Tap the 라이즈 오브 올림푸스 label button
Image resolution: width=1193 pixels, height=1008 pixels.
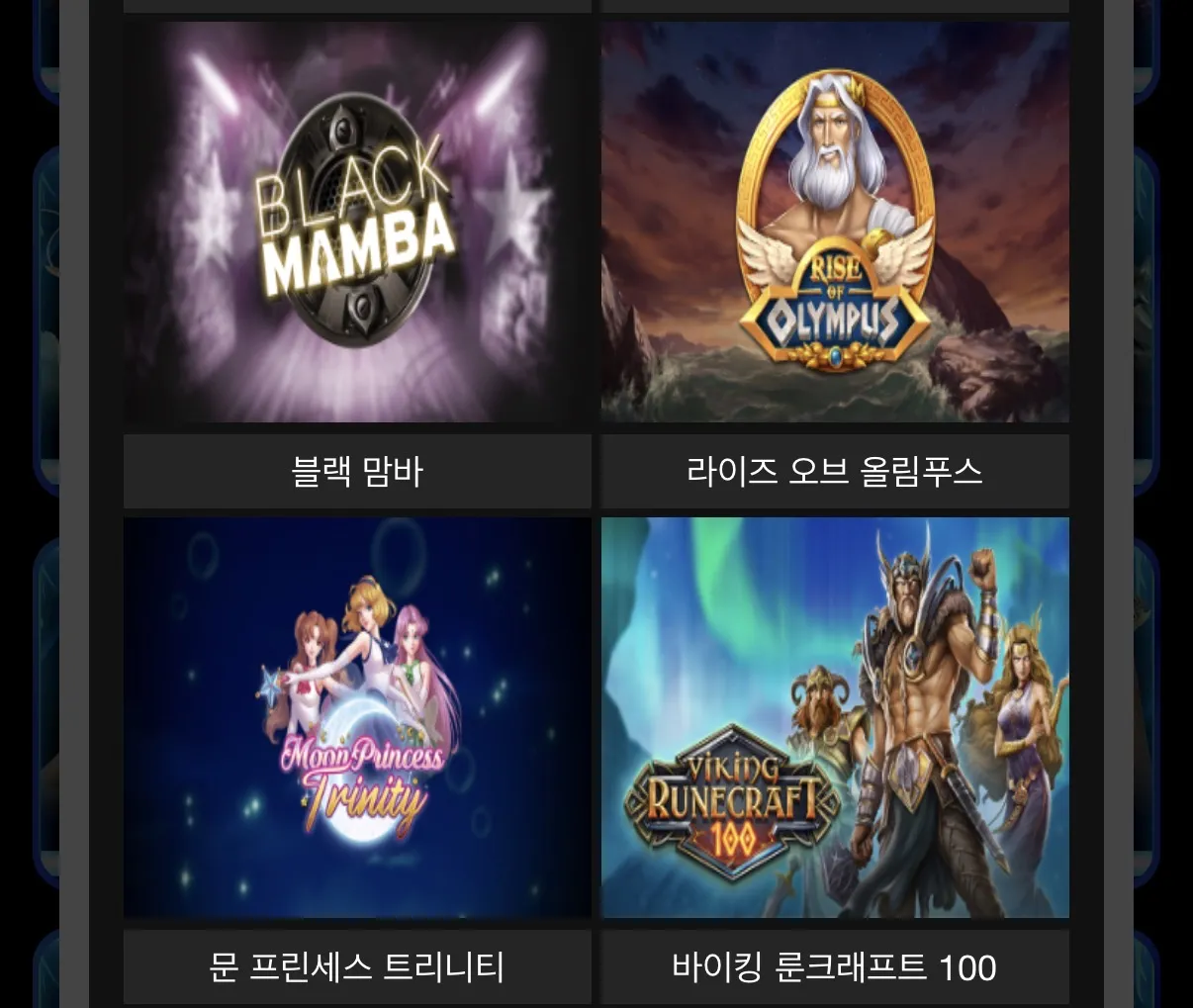[x=835, y=471]
